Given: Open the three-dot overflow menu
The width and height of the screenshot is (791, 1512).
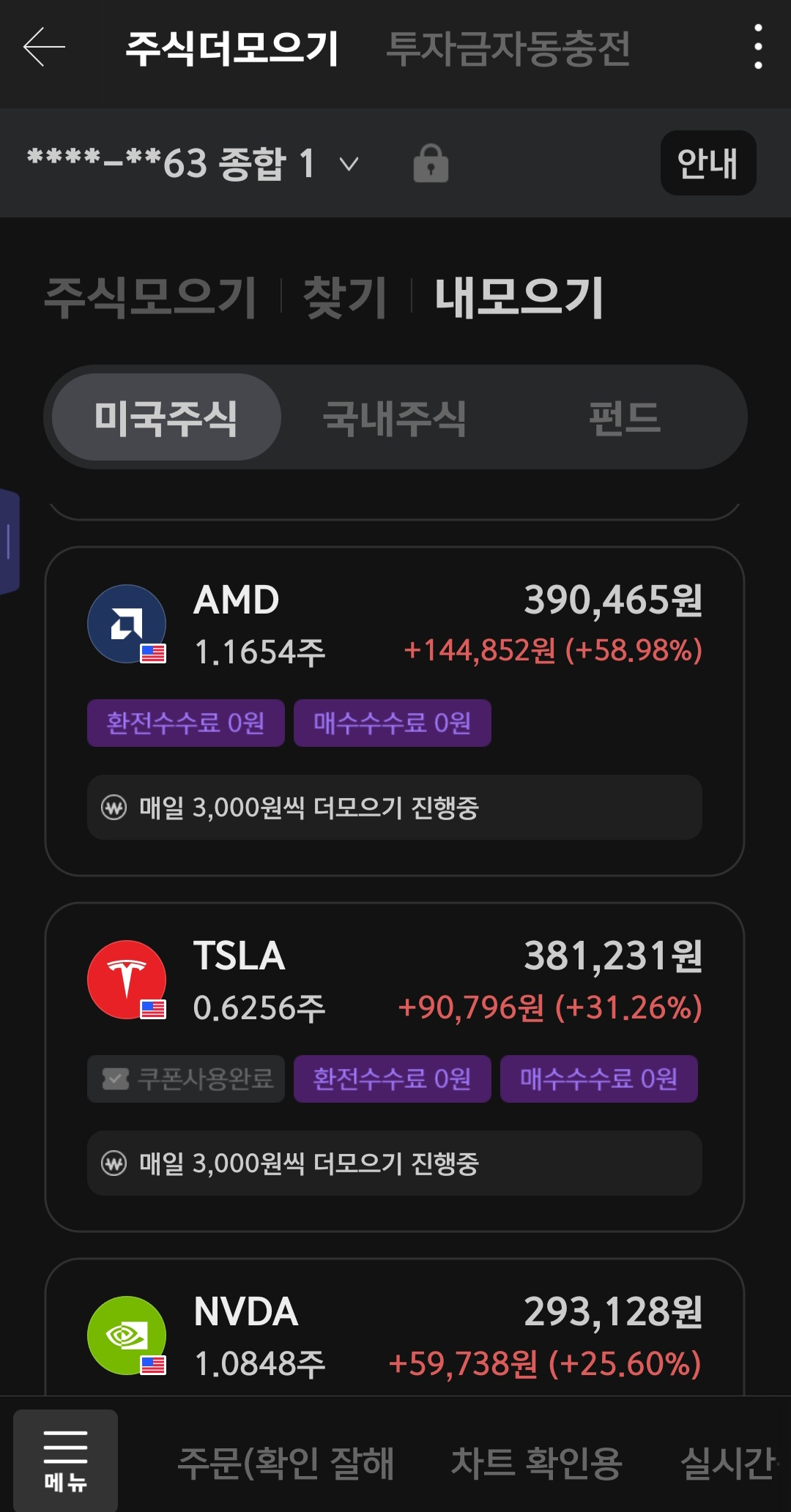Looking at the screenshot, I should [x=758, y=47].
